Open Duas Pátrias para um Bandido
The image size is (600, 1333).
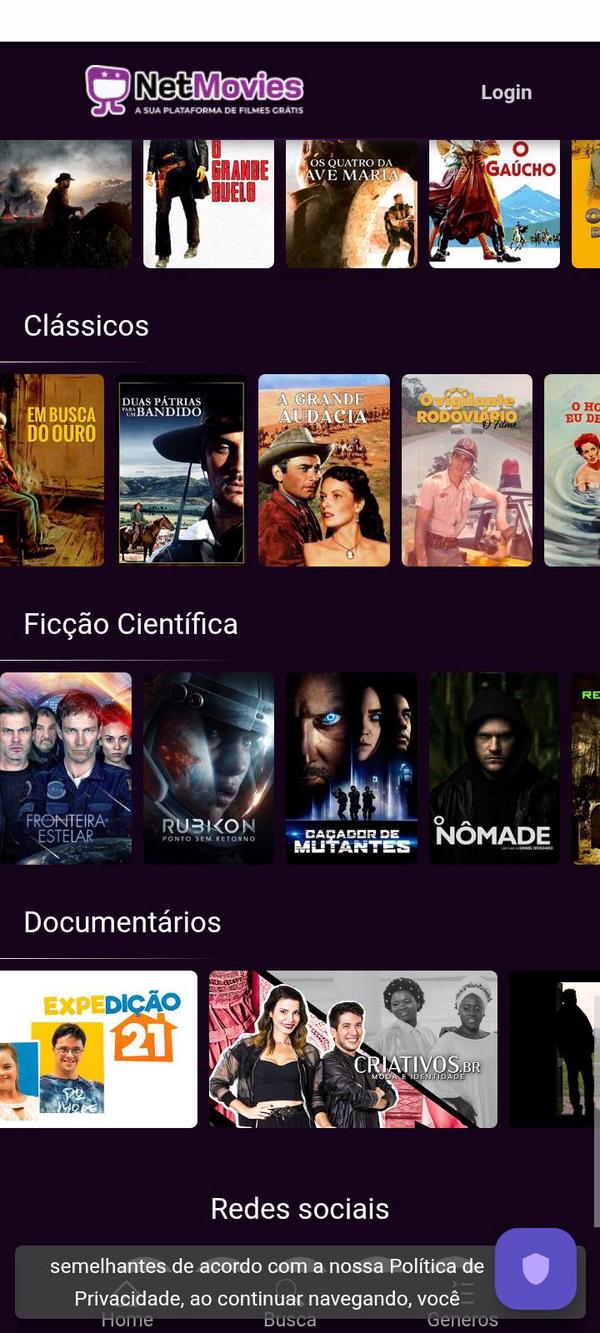(x=181, y=470)
